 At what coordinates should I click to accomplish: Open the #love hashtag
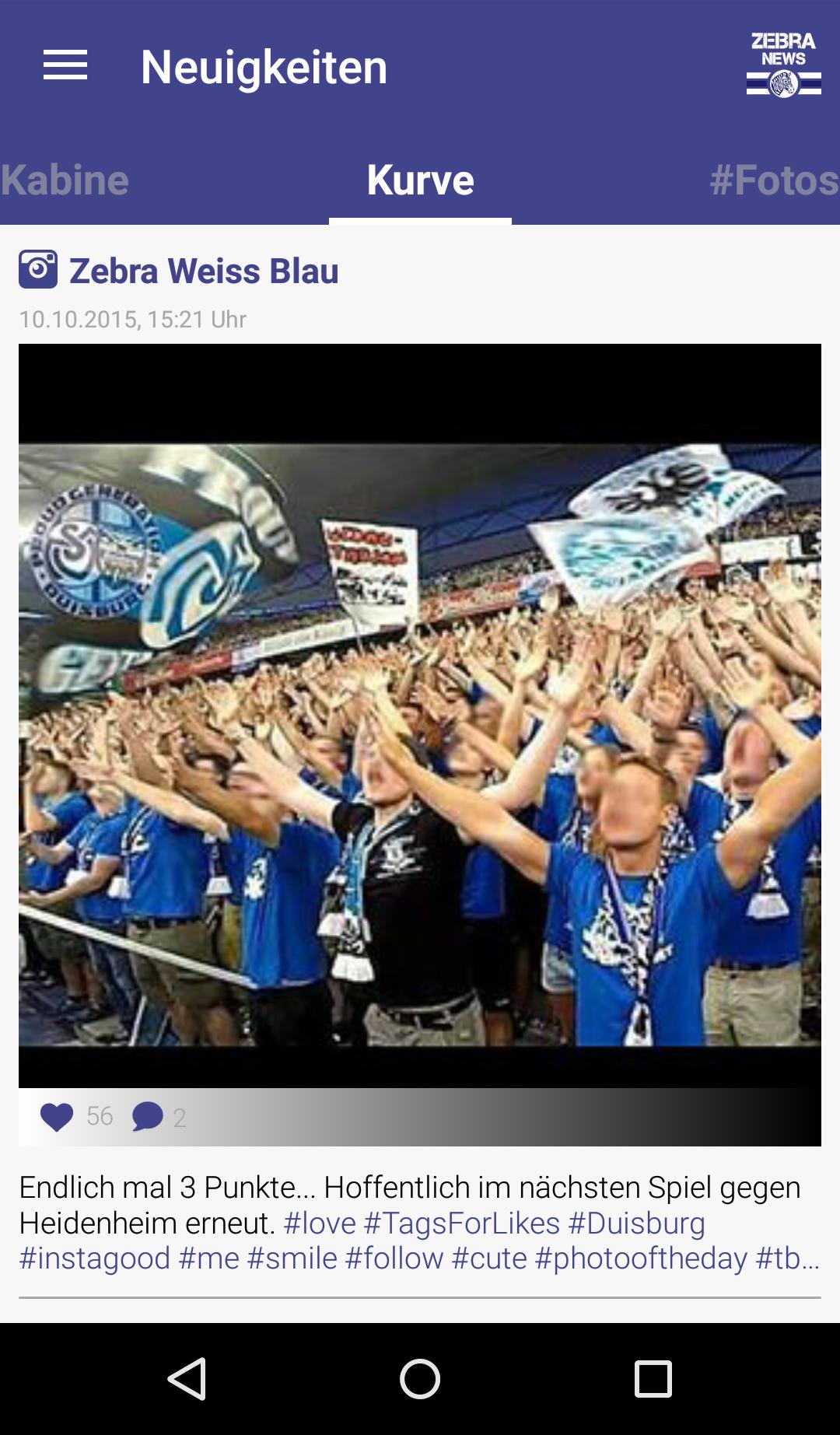pos(319,1223)
